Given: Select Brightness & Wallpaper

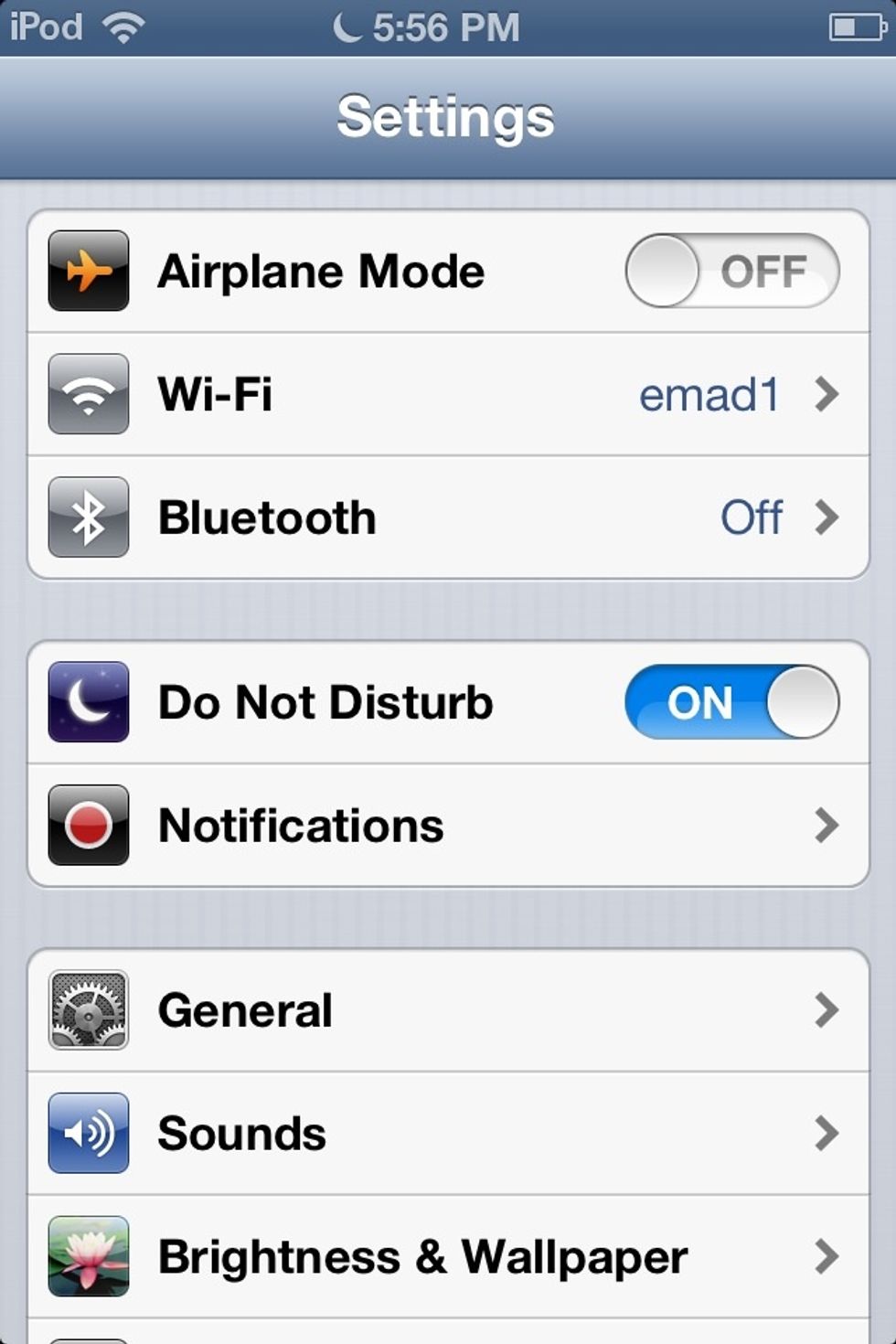Looking at the screenshot, I should pos(448,1257).
